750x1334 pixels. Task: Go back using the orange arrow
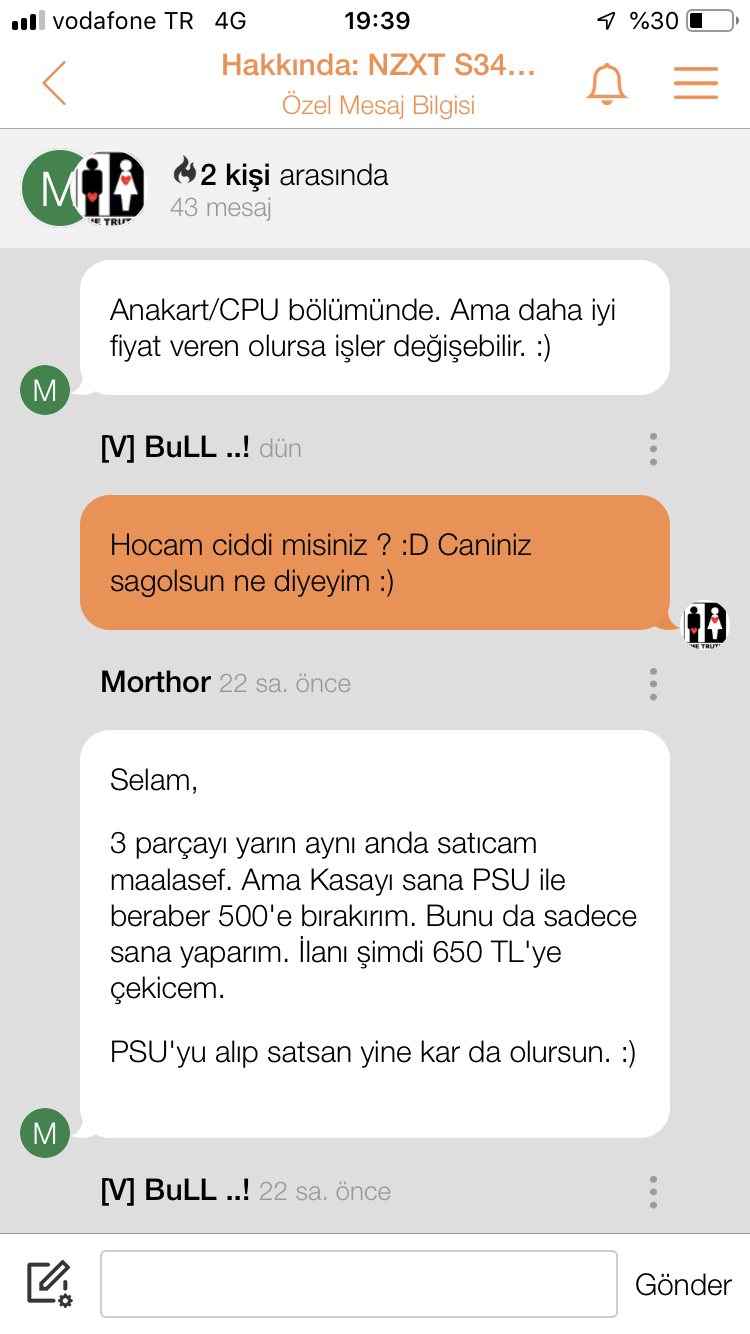(x=54, y=83)
